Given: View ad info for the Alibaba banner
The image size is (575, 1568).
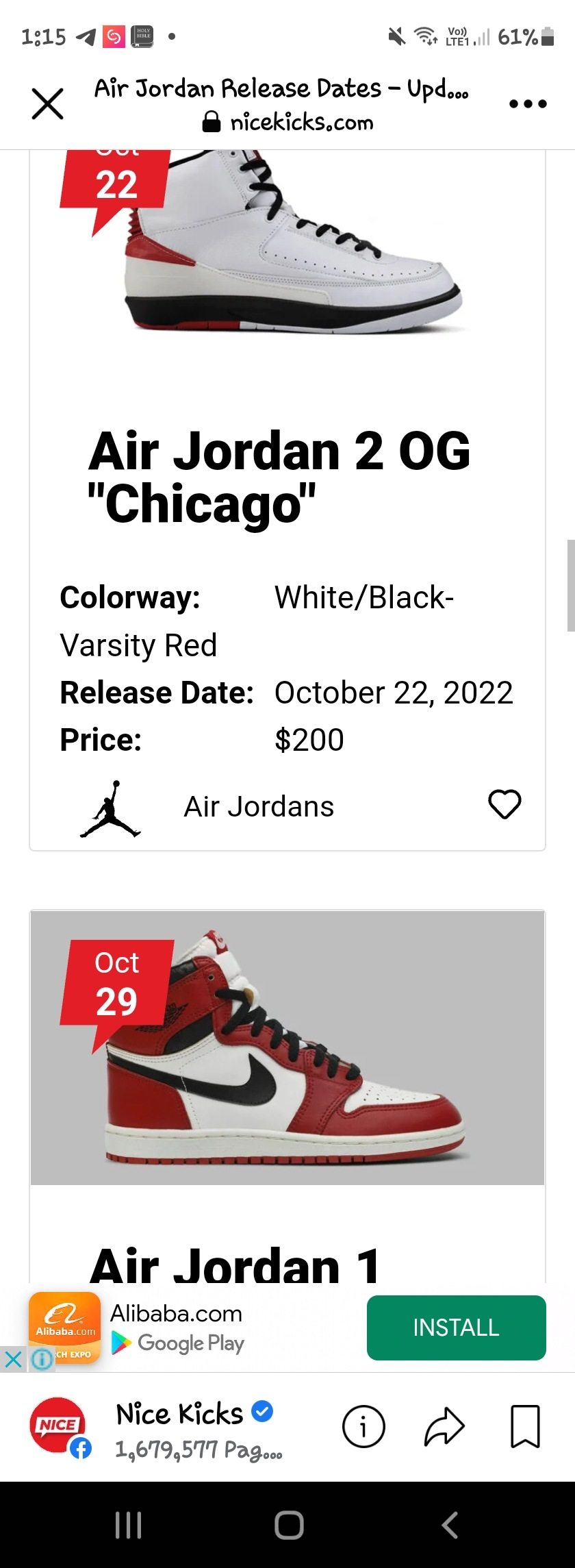Looking at the screenshot, I should (x=42, y=1358).
